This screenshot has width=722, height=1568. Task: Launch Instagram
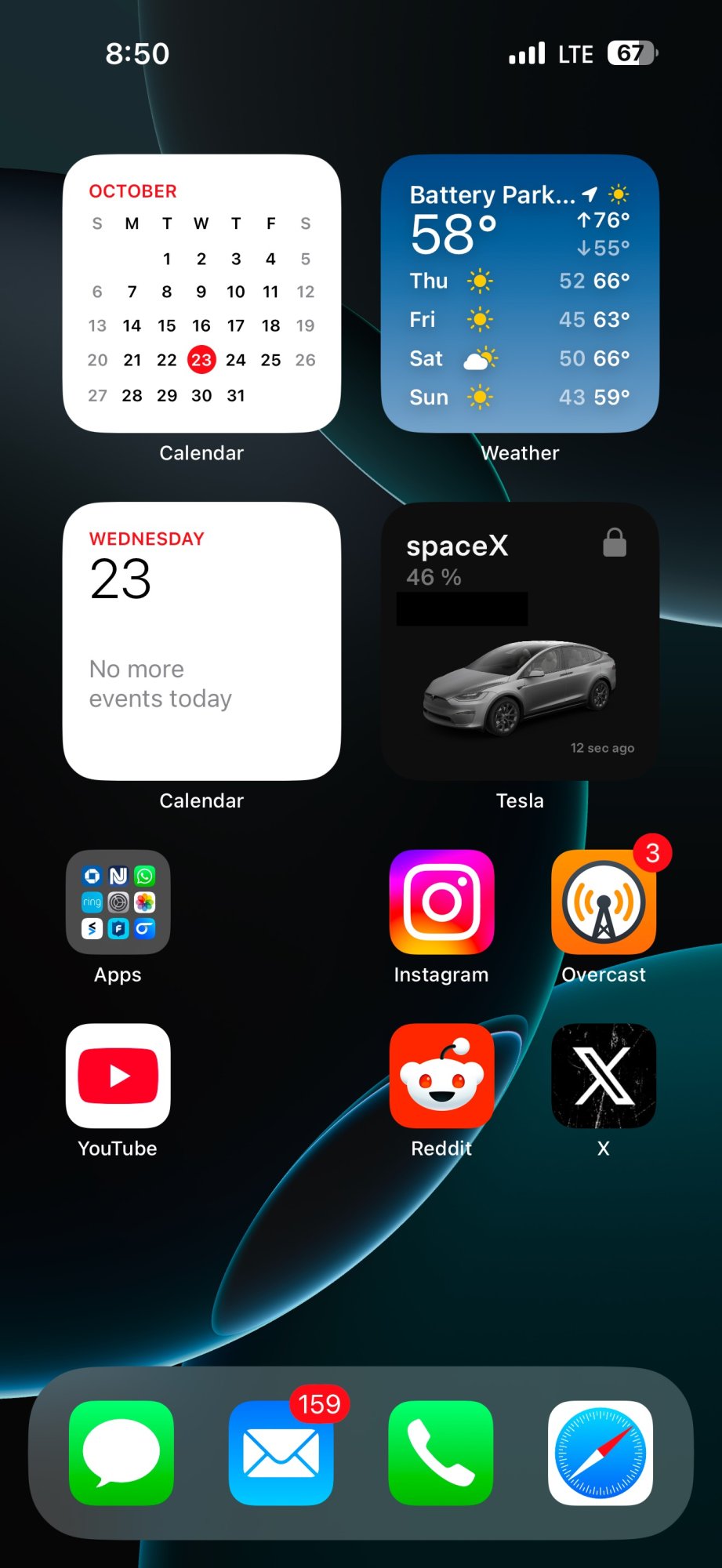click(x=441, y=902)
